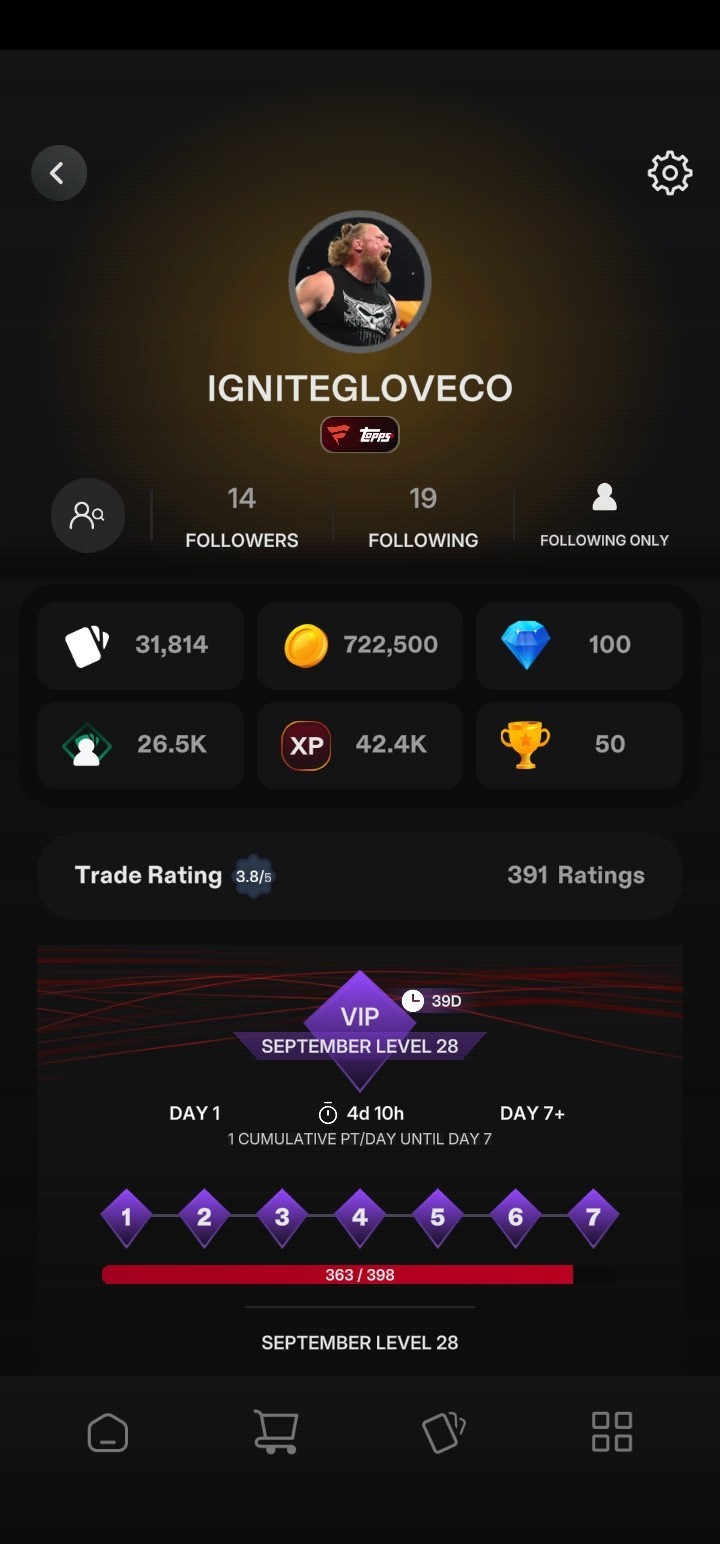
Task: Tap the find friends icon
Action: click(88, 515)
